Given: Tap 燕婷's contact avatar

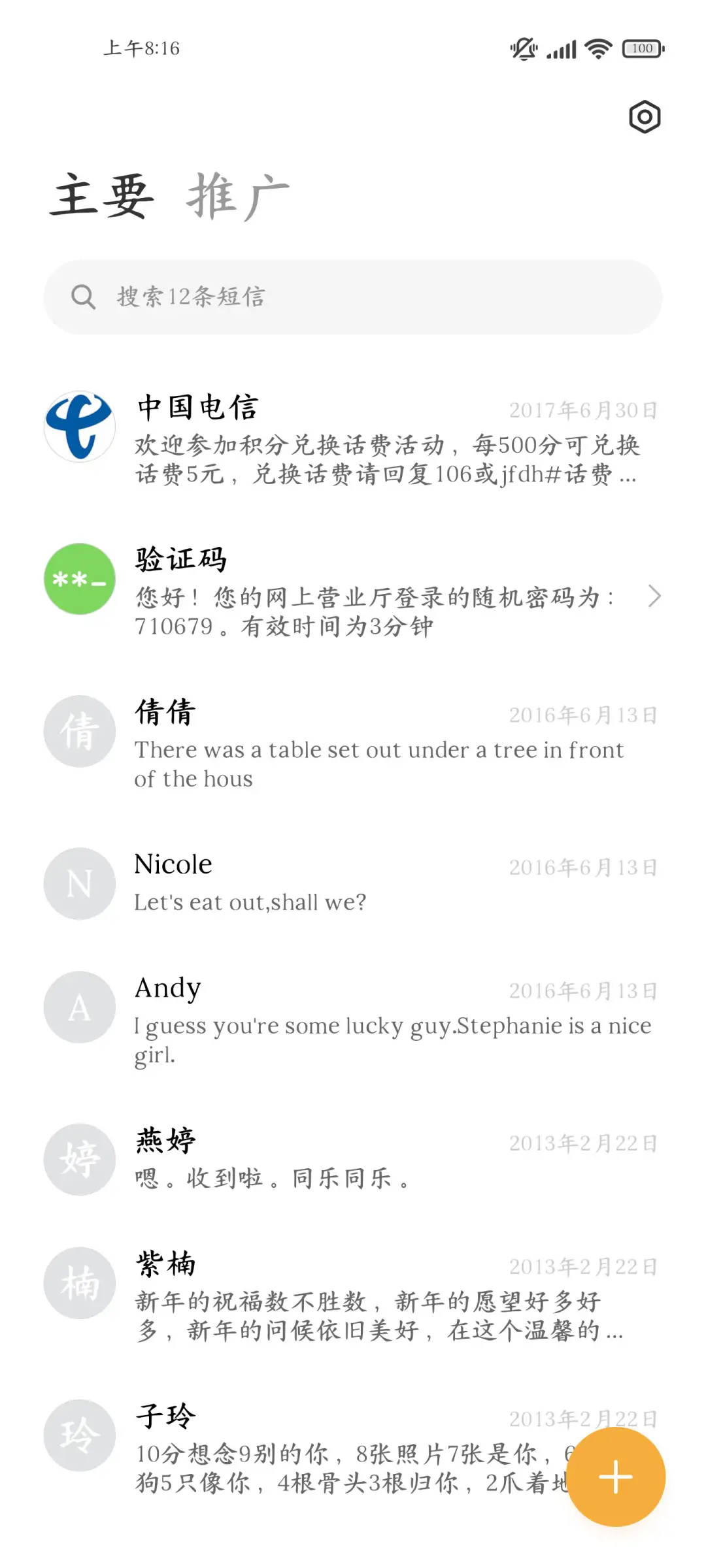Looking at the screenshot, I should click(78, 1160).
